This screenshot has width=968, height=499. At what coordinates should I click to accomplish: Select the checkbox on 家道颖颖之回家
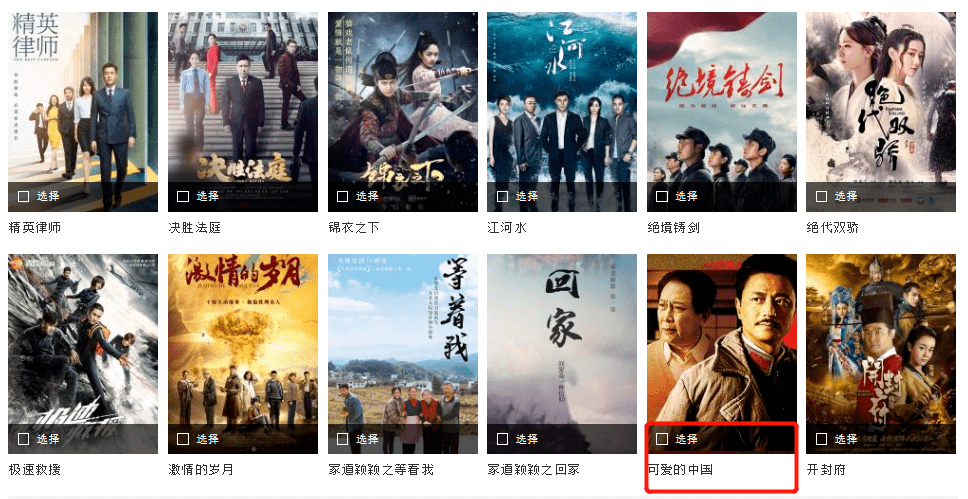pos(502,439)
